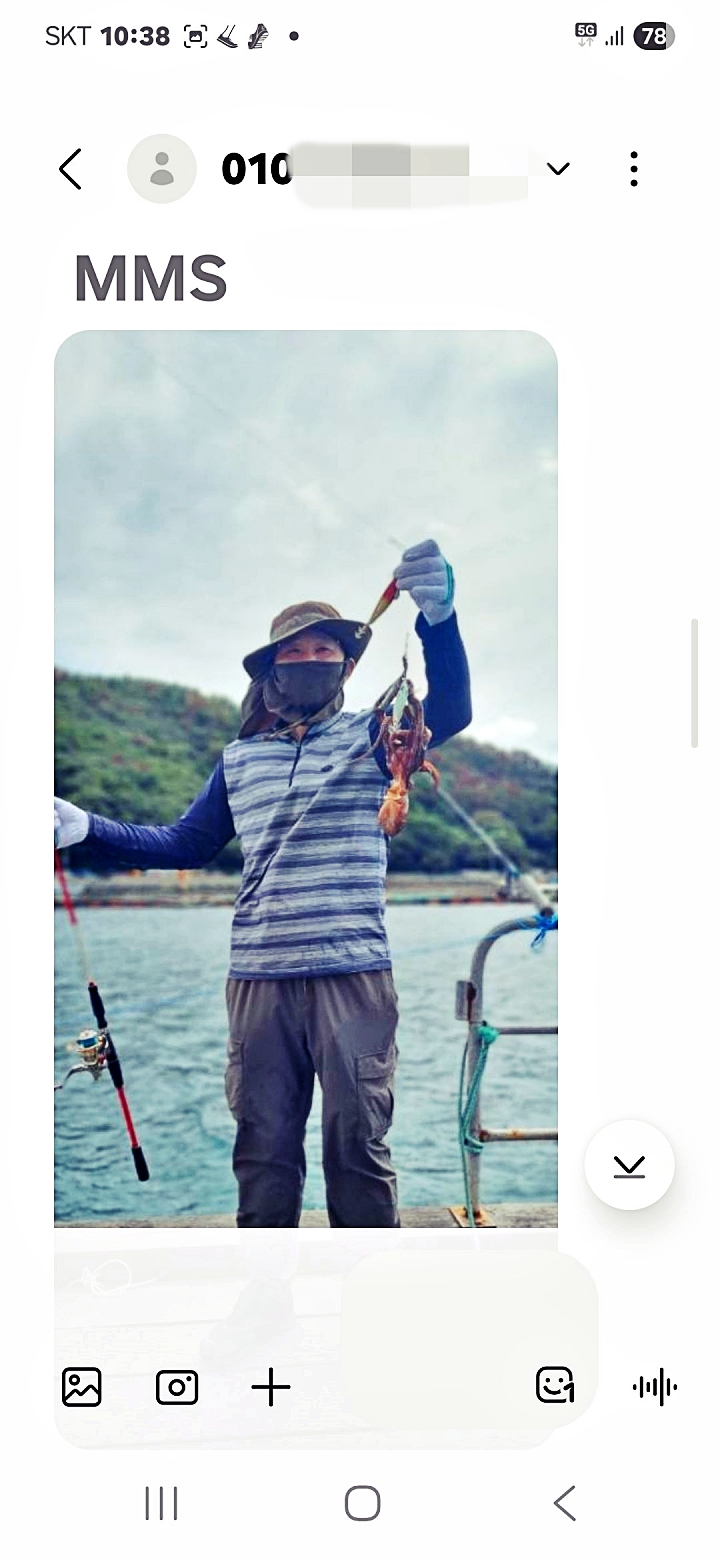720x1560 pixels.
Task: Open the overflow menu
Action: pyautogui.click(x=634, y=169)
